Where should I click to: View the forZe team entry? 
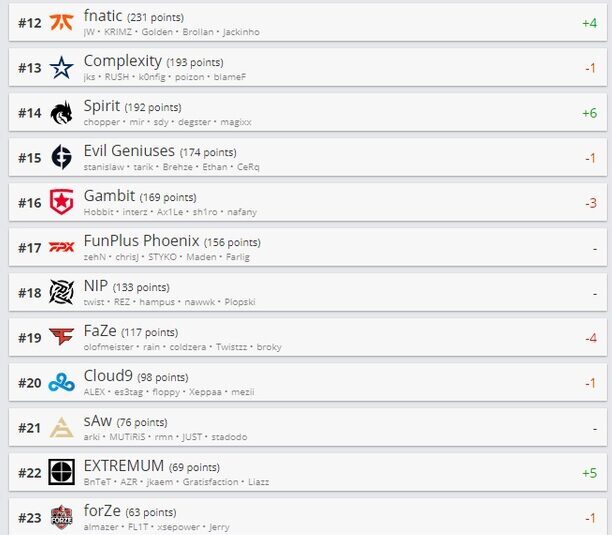300,516
